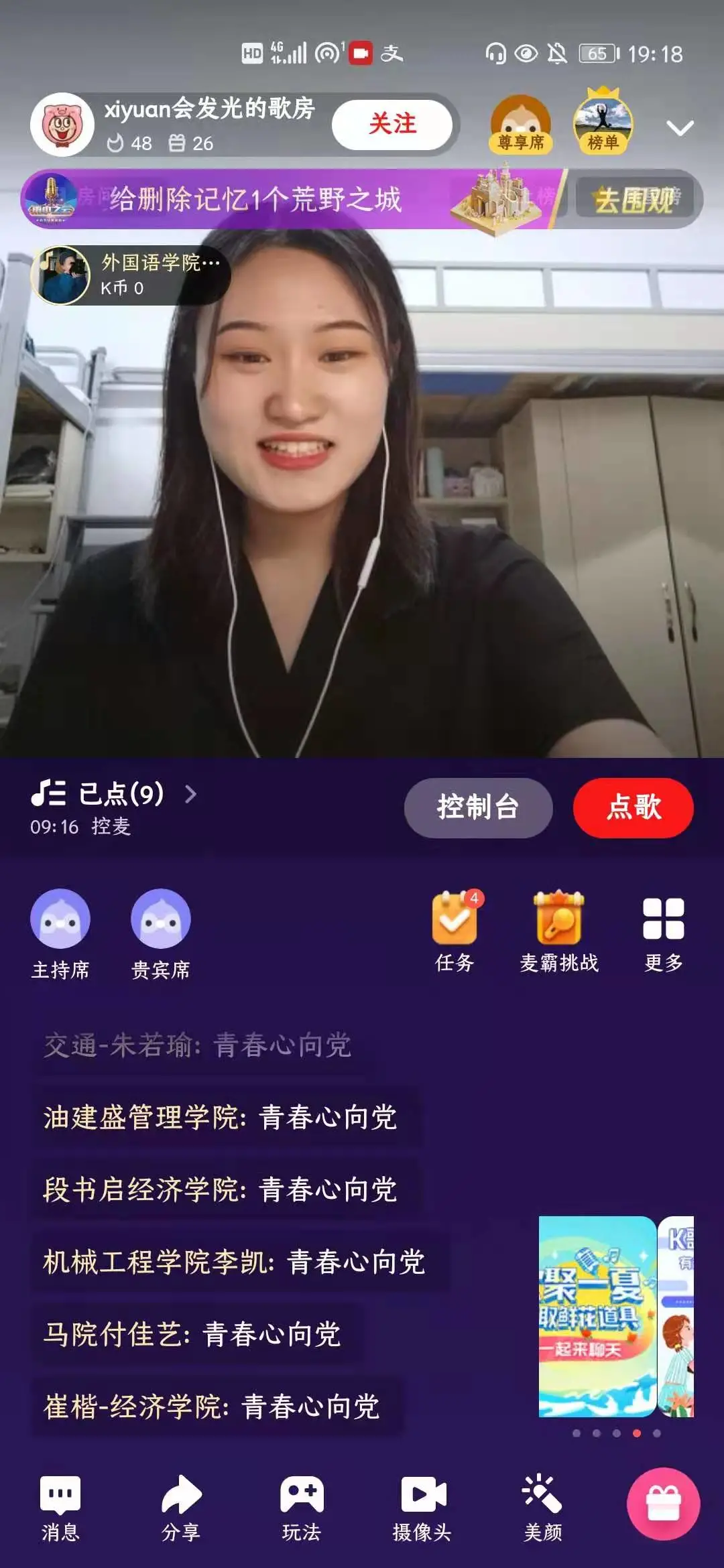Open the 控制台 console
724x1568 pixels.
pos(478,807)
